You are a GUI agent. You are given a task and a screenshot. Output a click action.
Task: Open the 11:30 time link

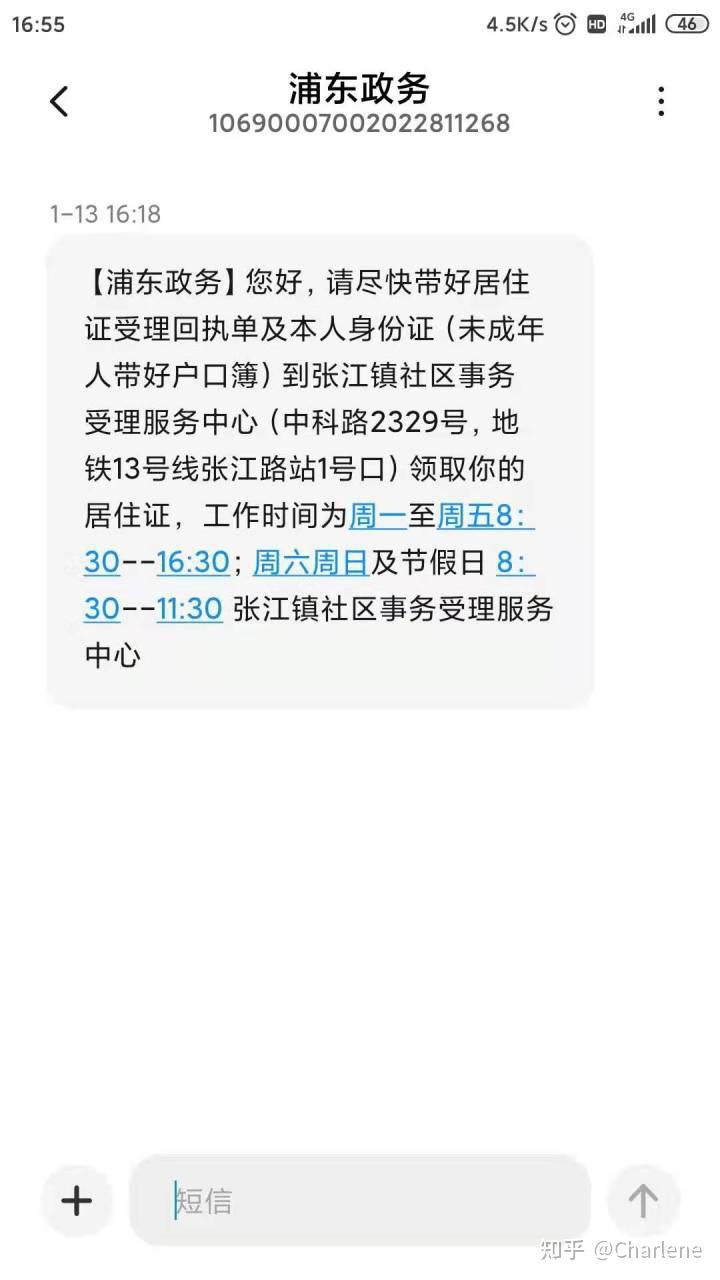click(x=189, y=608)
